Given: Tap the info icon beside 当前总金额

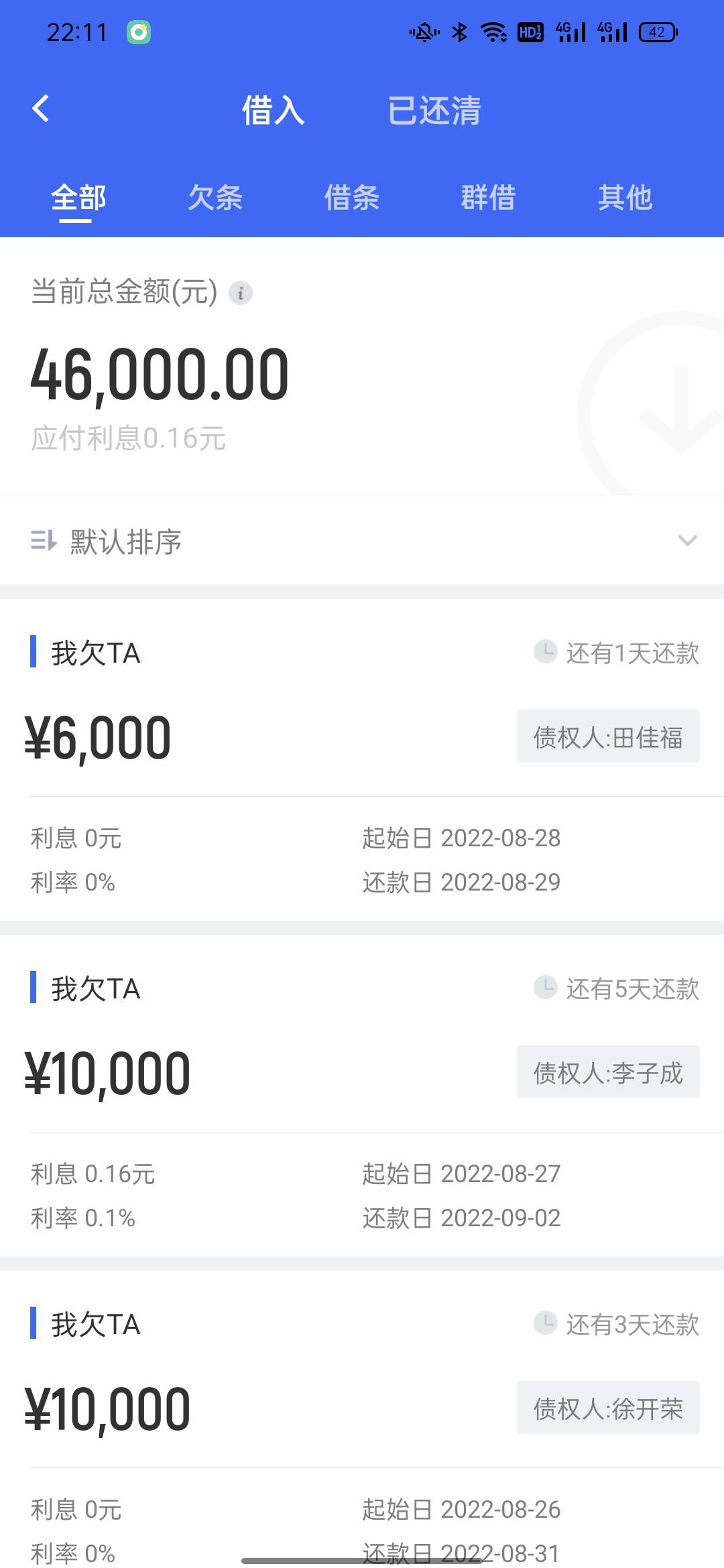Looking at the screenshot, I should [241, 293].
